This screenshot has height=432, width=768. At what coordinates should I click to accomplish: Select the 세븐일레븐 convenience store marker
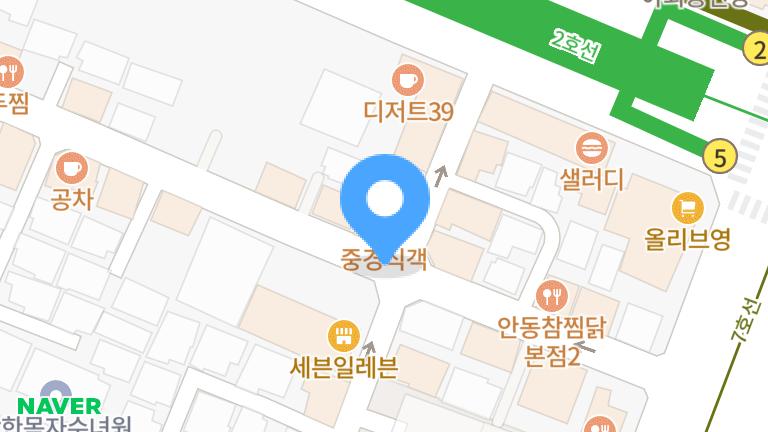pos(343,334)
